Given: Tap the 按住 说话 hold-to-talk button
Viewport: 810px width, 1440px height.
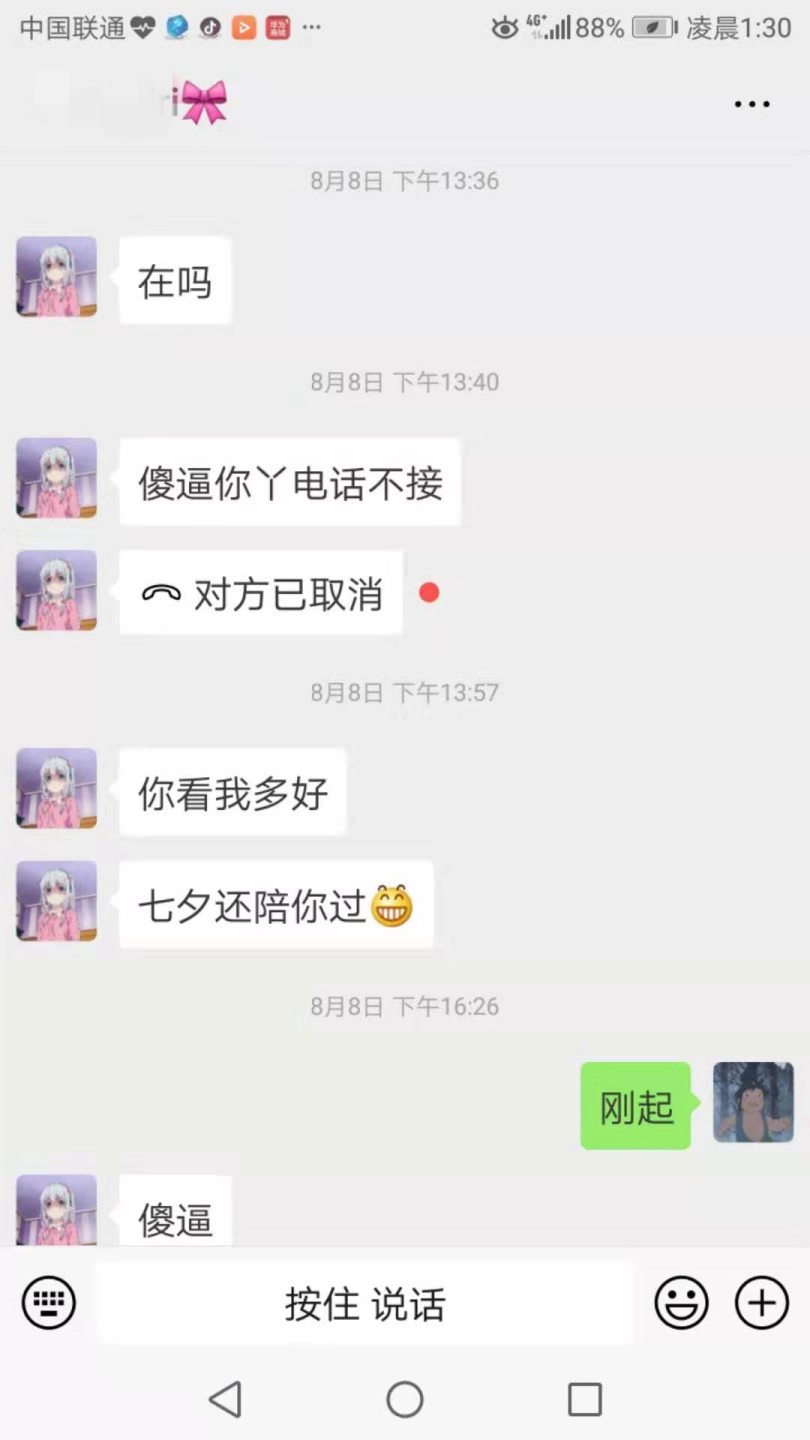Looking at the screenshot, I should tap(365, 1304).
